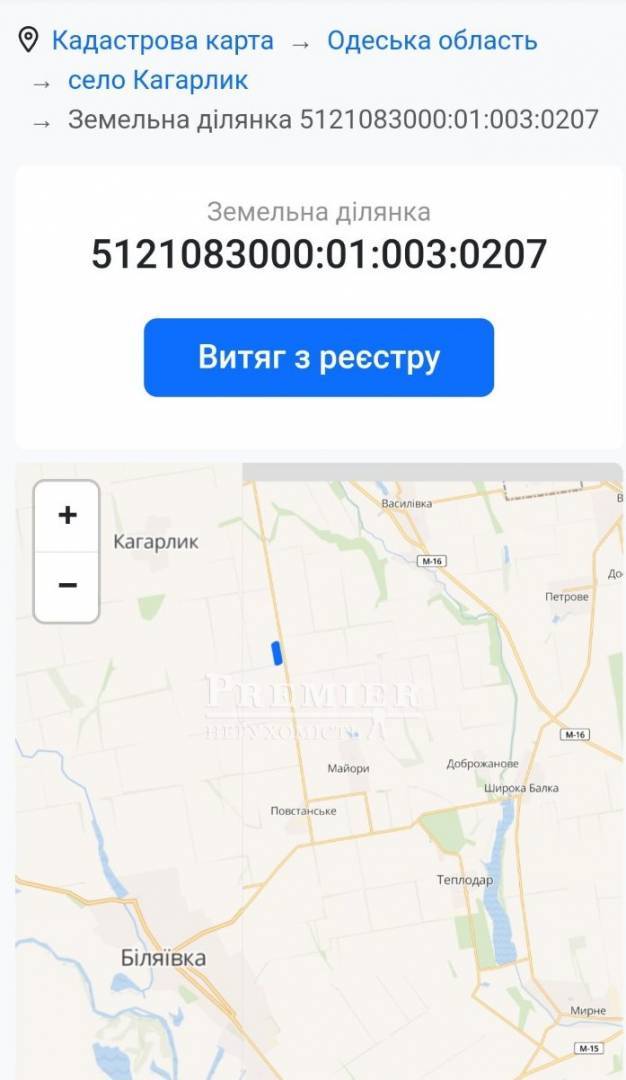626x1080 pixels.
Task: Open the село Кагарлик breadcrumb link
Action: (158, 80)
